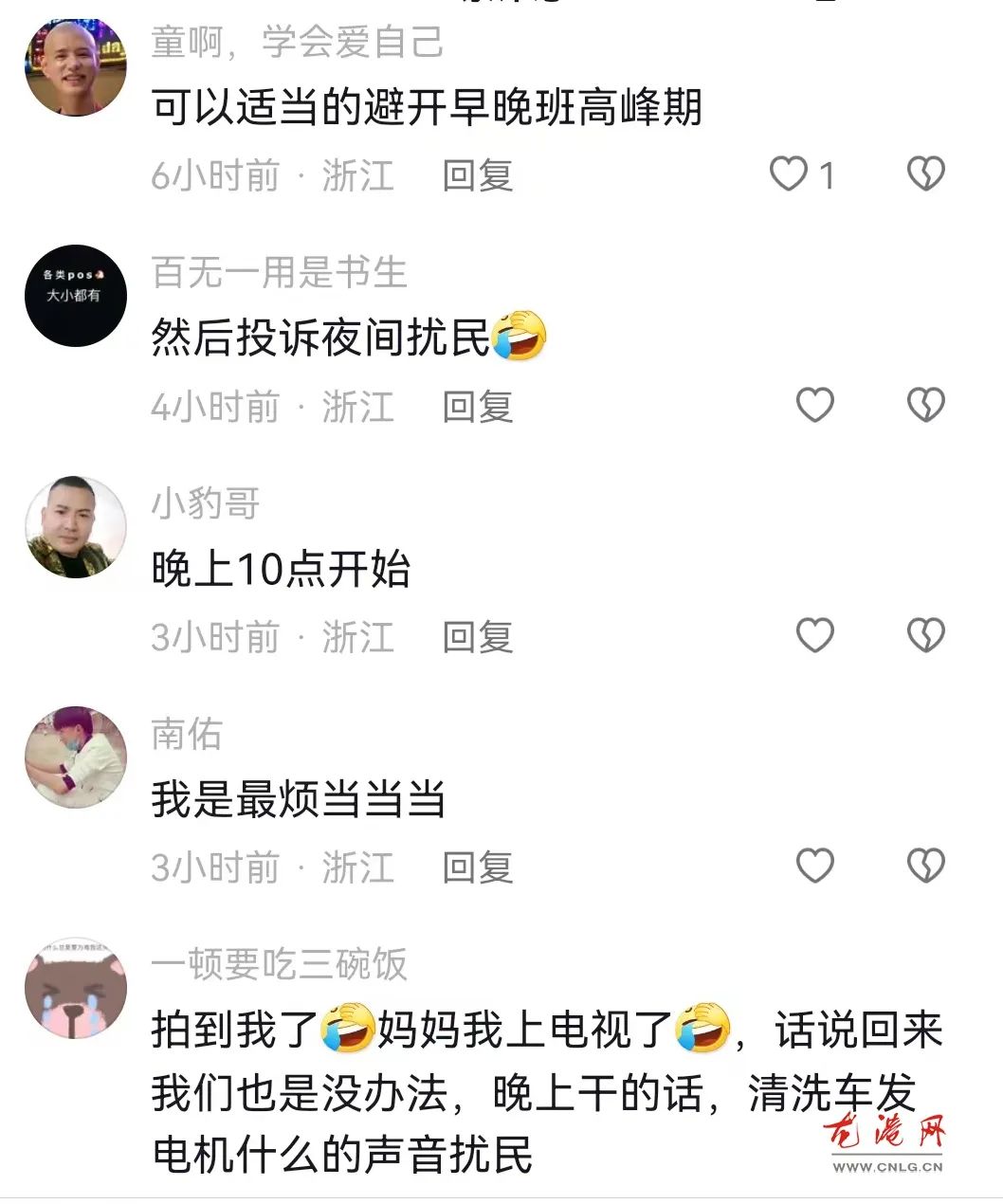The width and height of the screenshot is (1003, 1204).
Task: Reply to 南佑's comment
Action: coord(478,867)
